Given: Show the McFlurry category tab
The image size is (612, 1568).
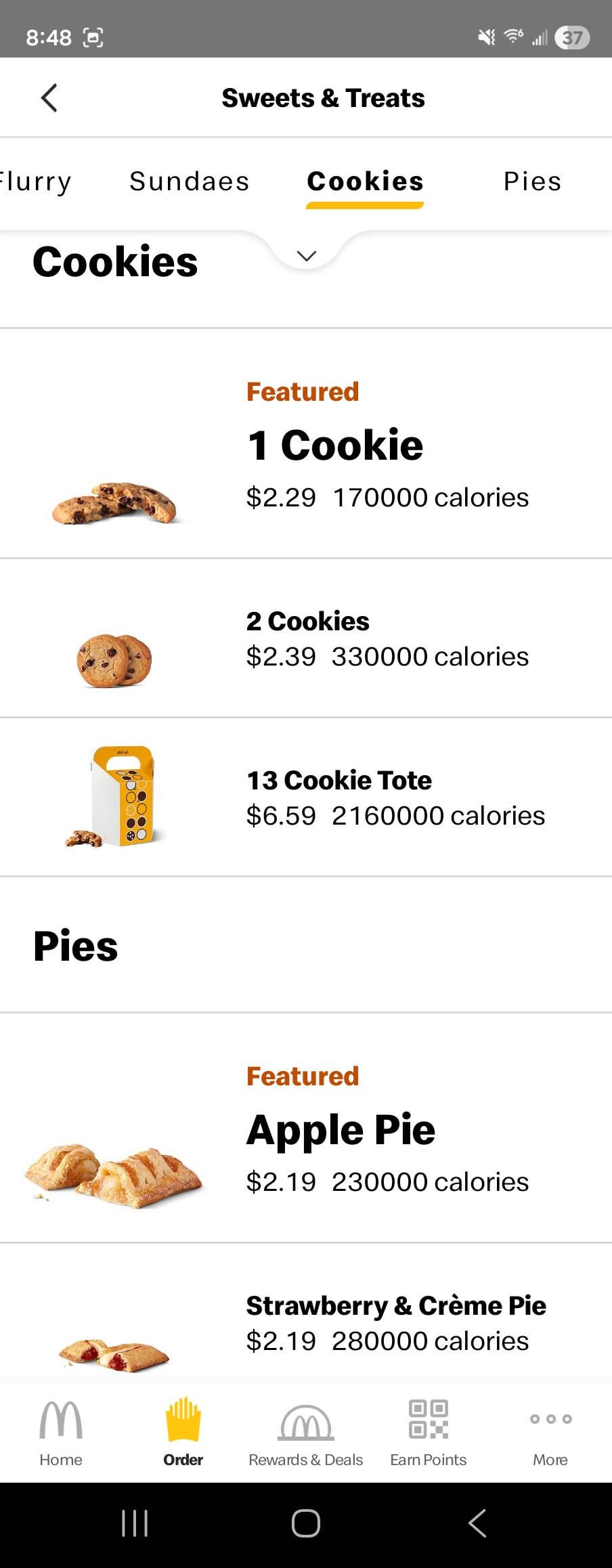Looking at the screenshot, I should tap(35, 181).
